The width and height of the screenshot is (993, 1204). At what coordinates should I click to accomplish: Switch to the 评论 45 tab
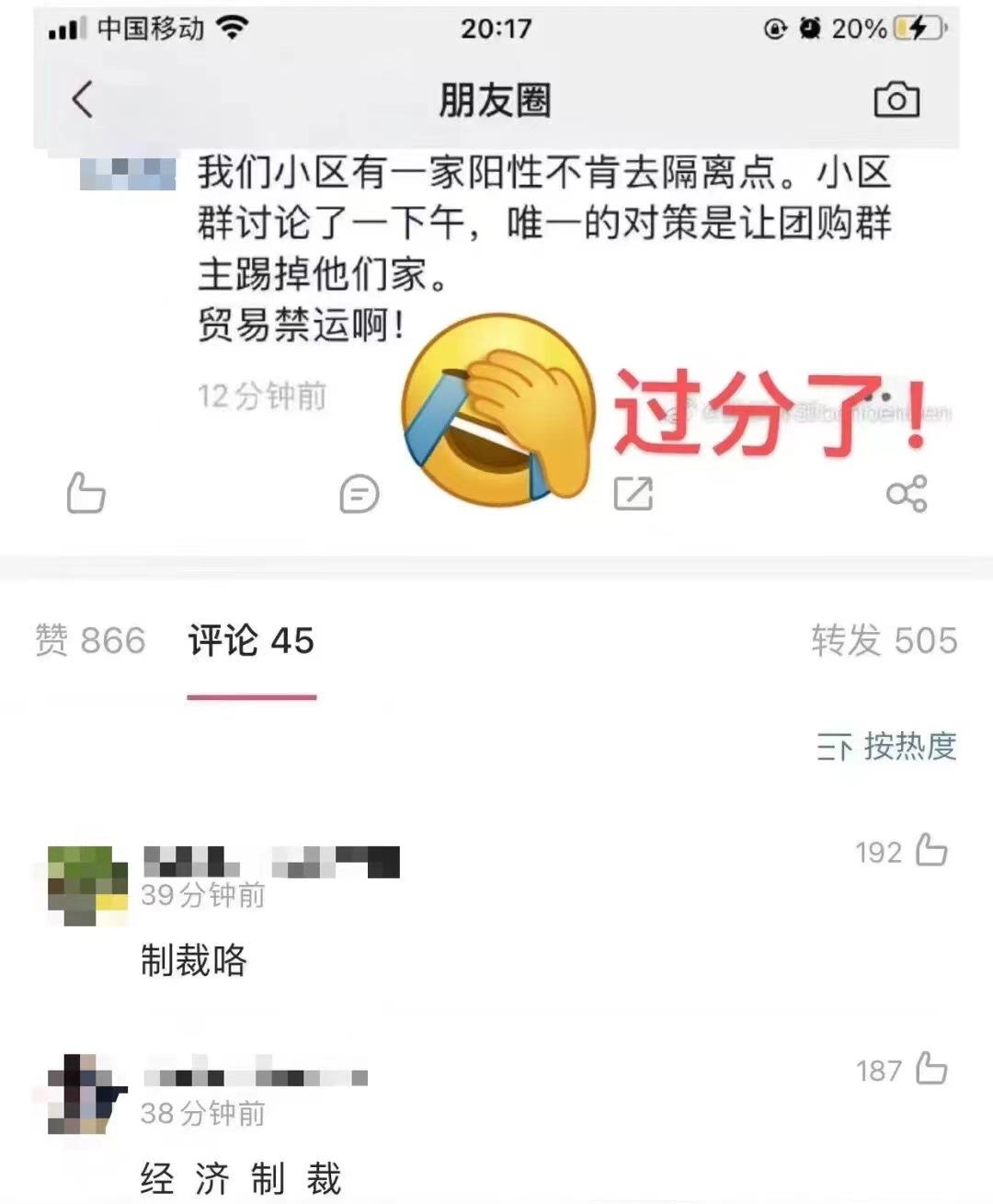coord(250,641)
